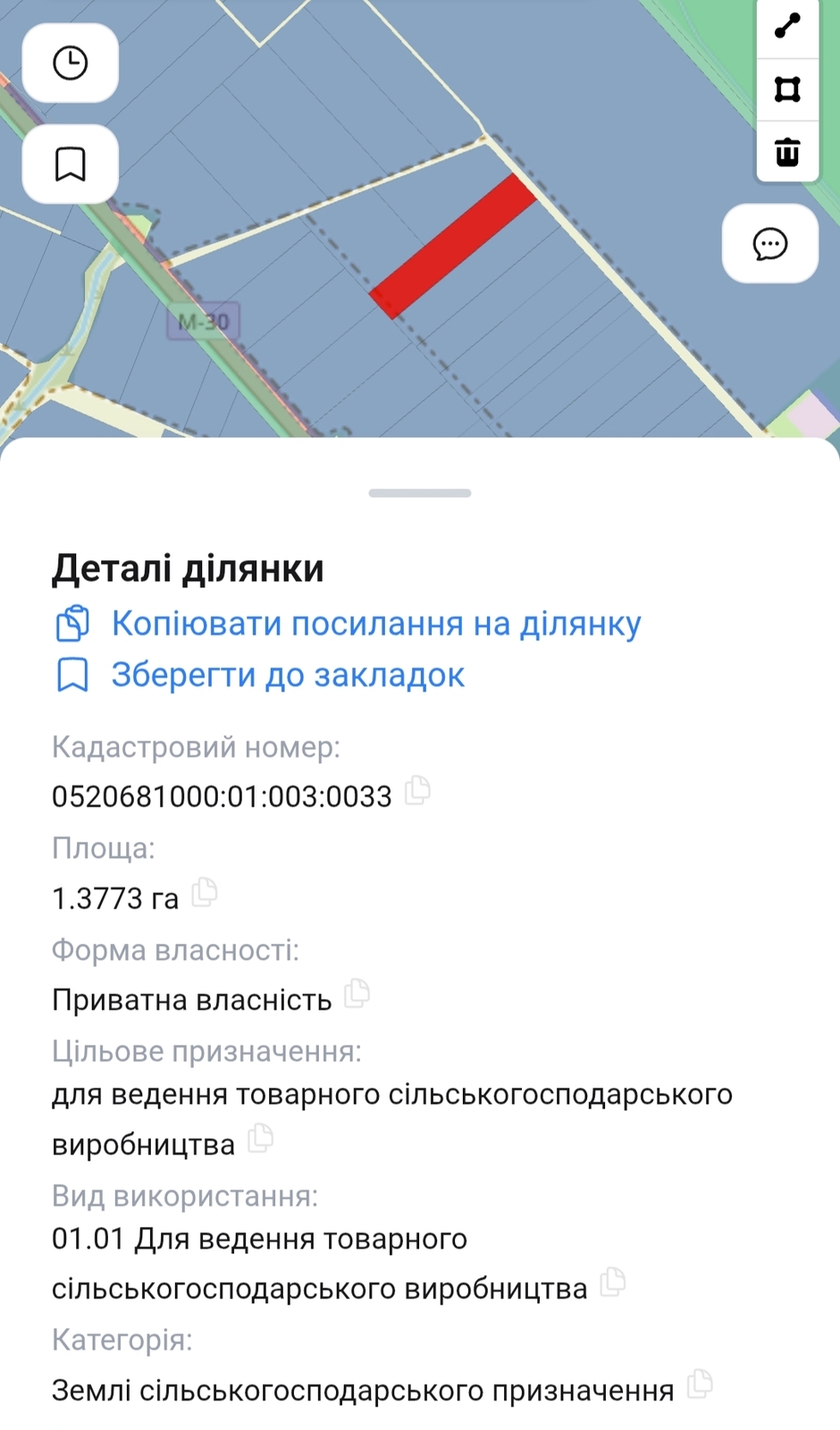Copy the cadastral number 0520681000:01:003:0033
Image resolution: width=840 pixels, height=1430 pixels.
point(417,790)
